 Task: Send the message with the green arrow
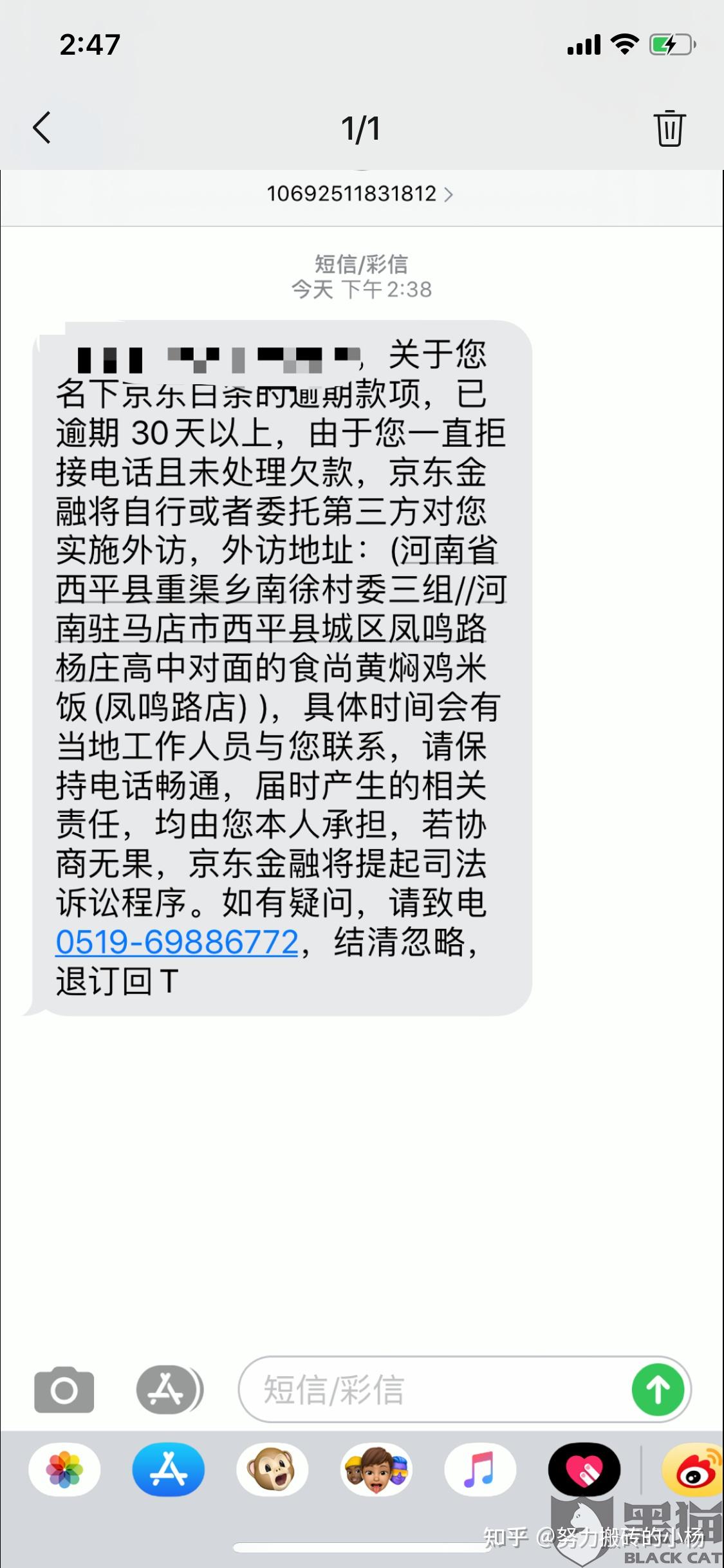(x=658, y=1389)
